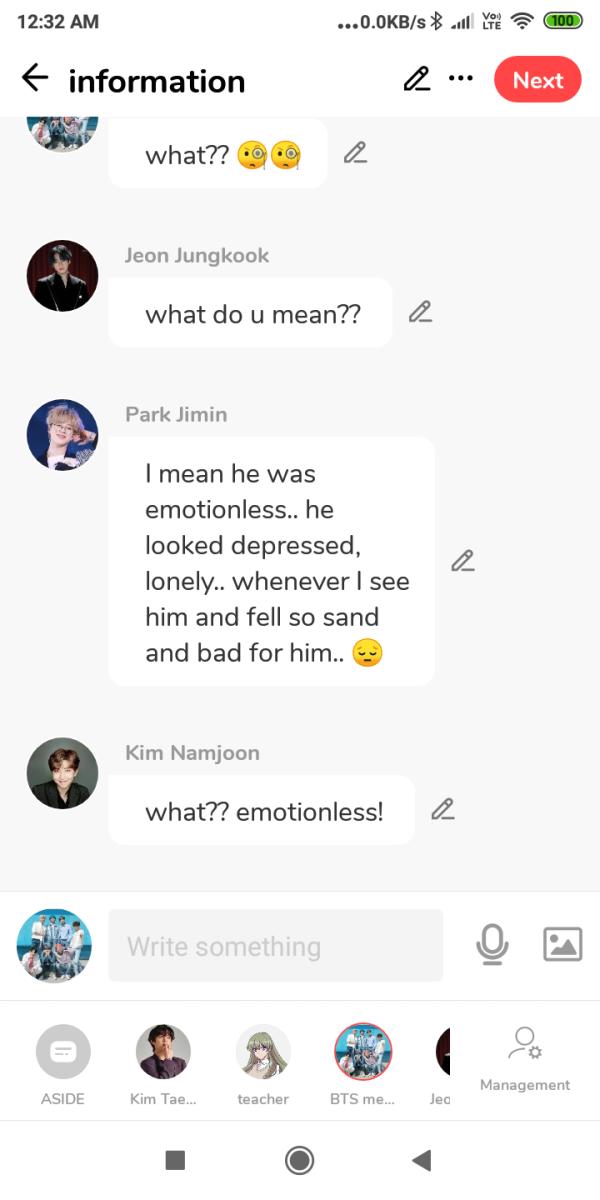Edit the "what do u mean??" message

(420, 312)
